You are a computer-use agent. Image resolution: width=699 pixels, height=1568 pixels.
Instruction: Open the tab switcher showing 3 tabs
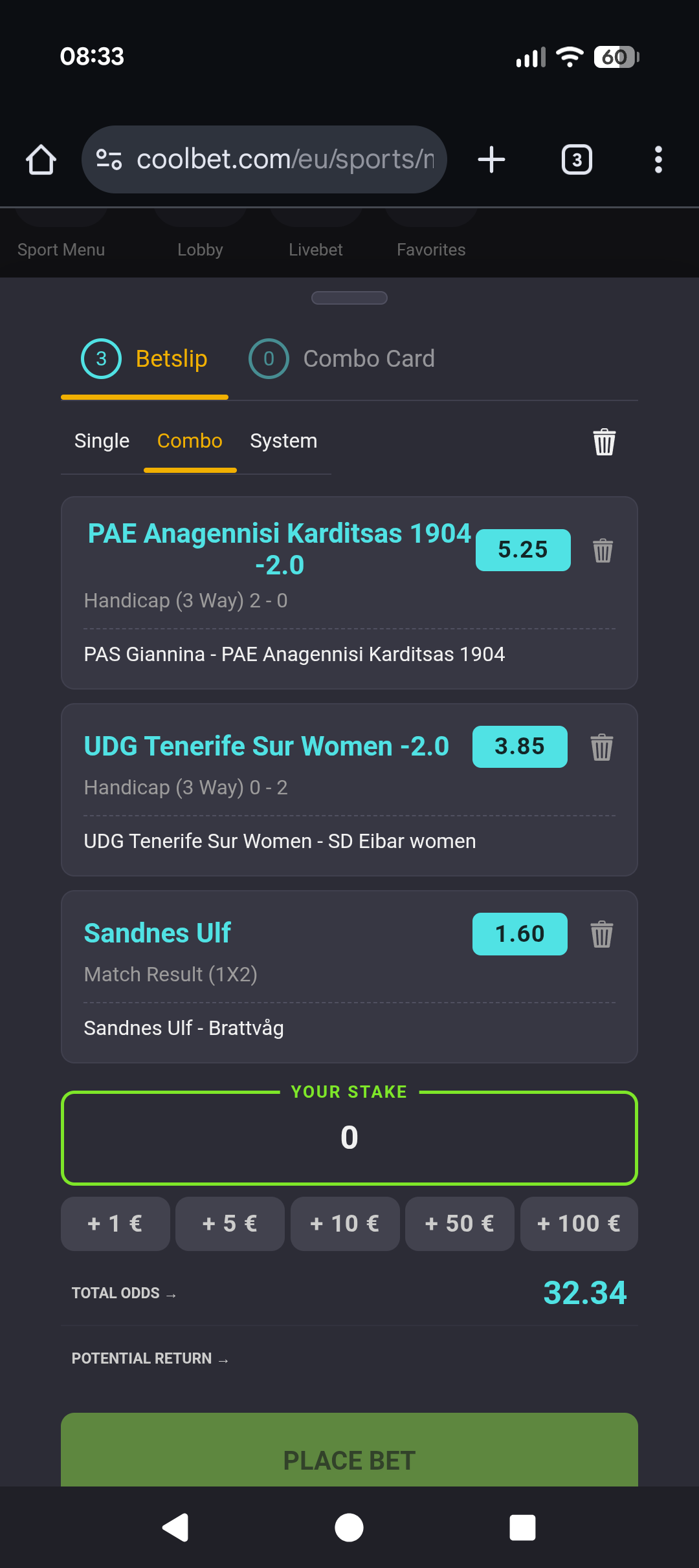pos(577,160)
